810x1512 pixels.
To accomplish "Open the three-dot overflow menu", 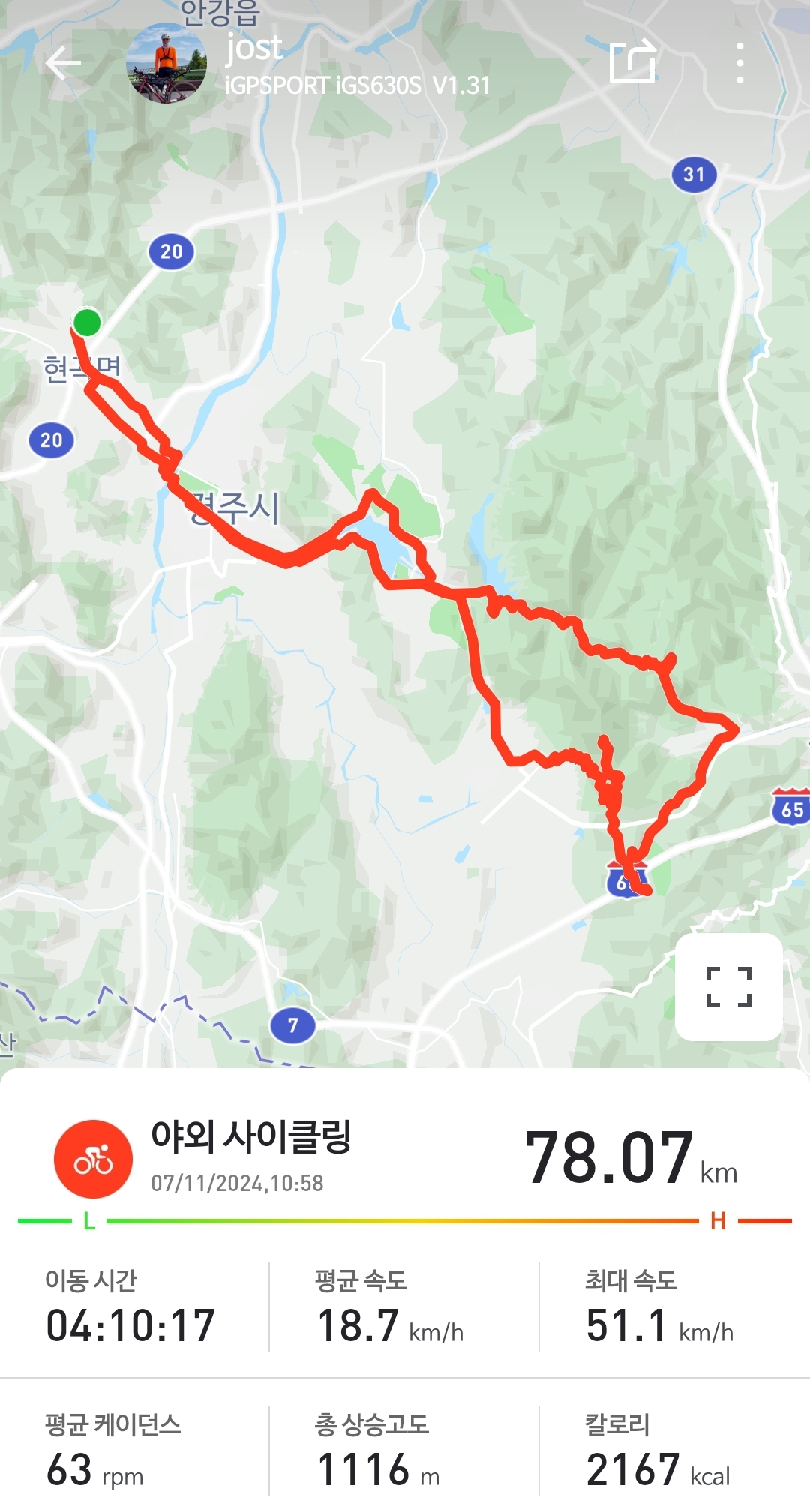I will (x=739, y=63).
